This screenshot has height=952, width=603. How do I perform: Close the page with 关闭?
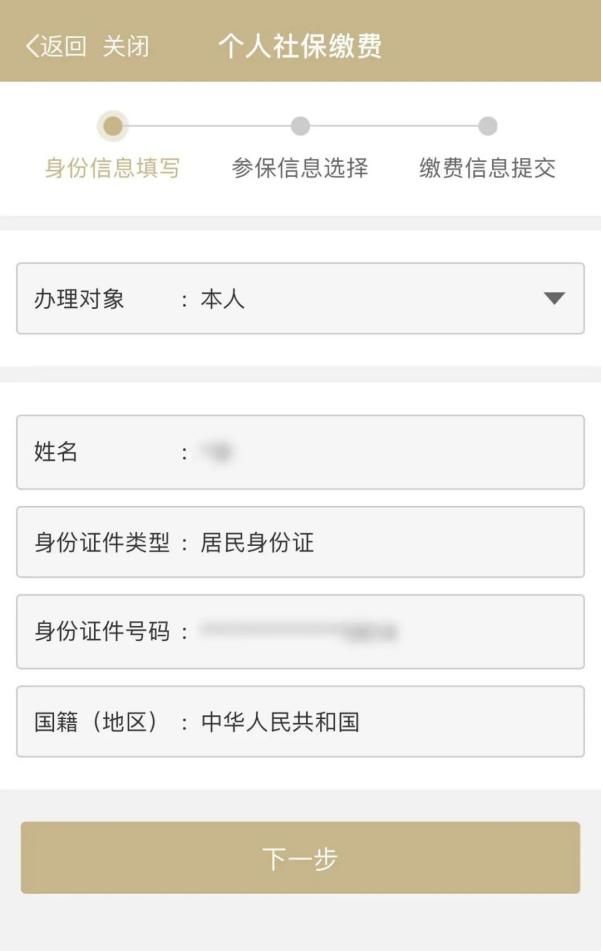pos(126,46)
